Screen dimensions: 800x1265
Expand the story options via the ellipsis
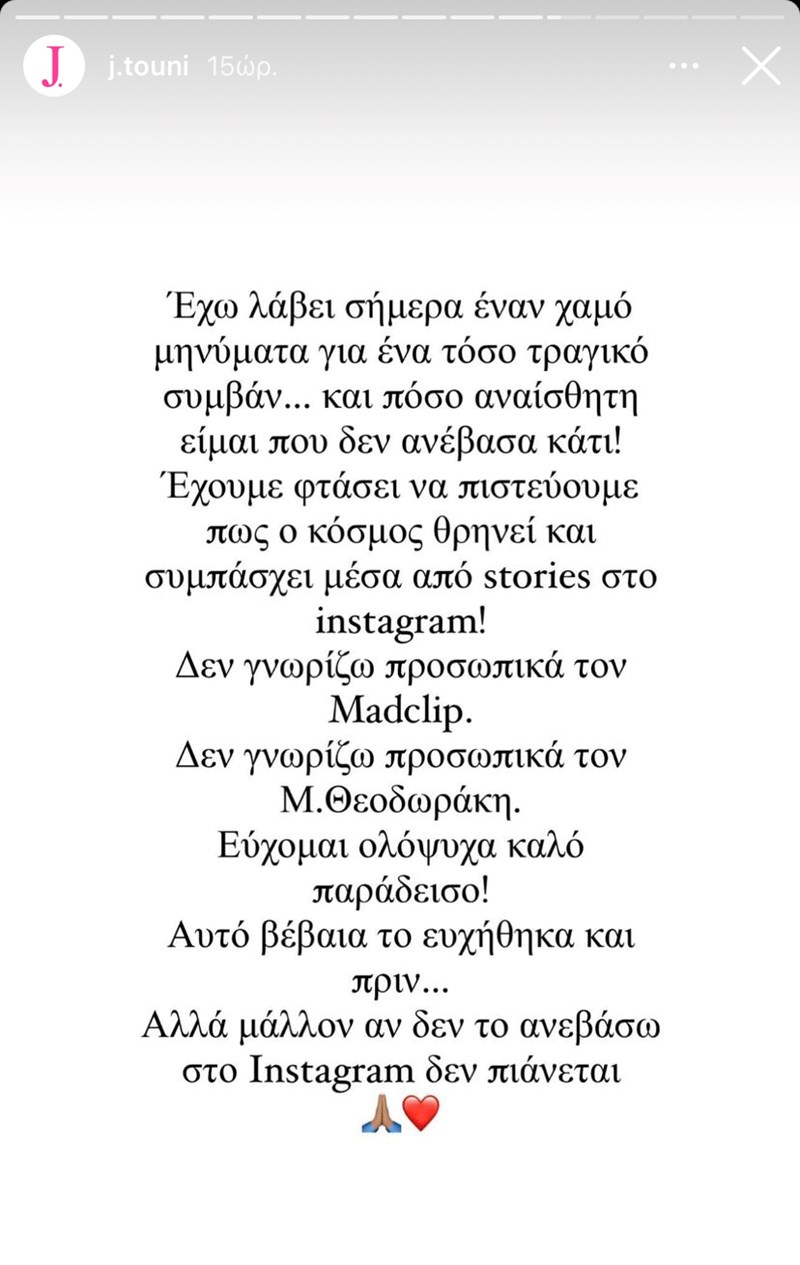[x=684, y=64]
